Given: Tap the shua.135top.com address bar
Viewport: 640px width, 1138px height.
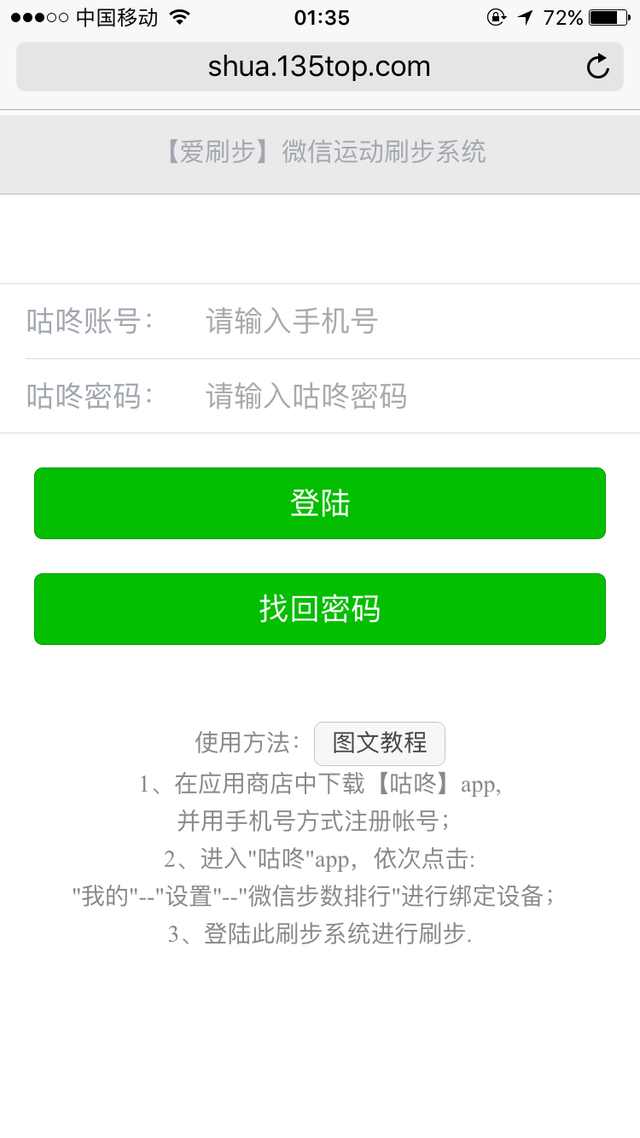Looking at the screenshot, I should click(318, 67).
